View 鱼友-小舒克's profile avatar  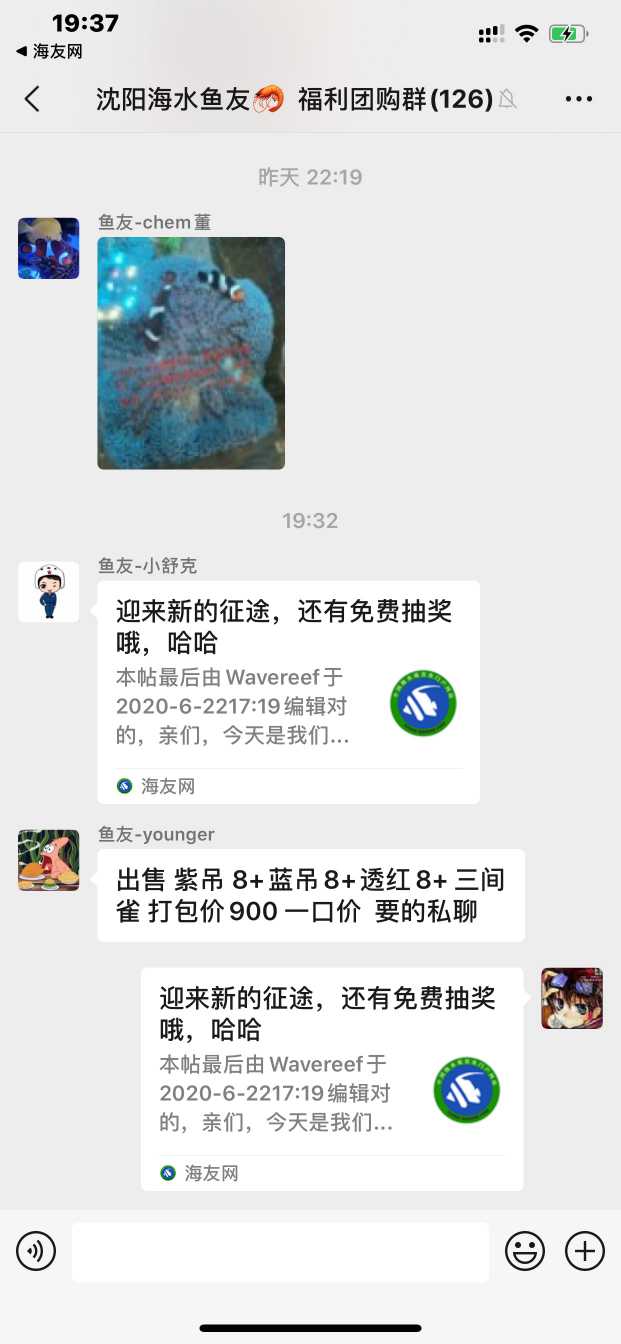[49, 592]
